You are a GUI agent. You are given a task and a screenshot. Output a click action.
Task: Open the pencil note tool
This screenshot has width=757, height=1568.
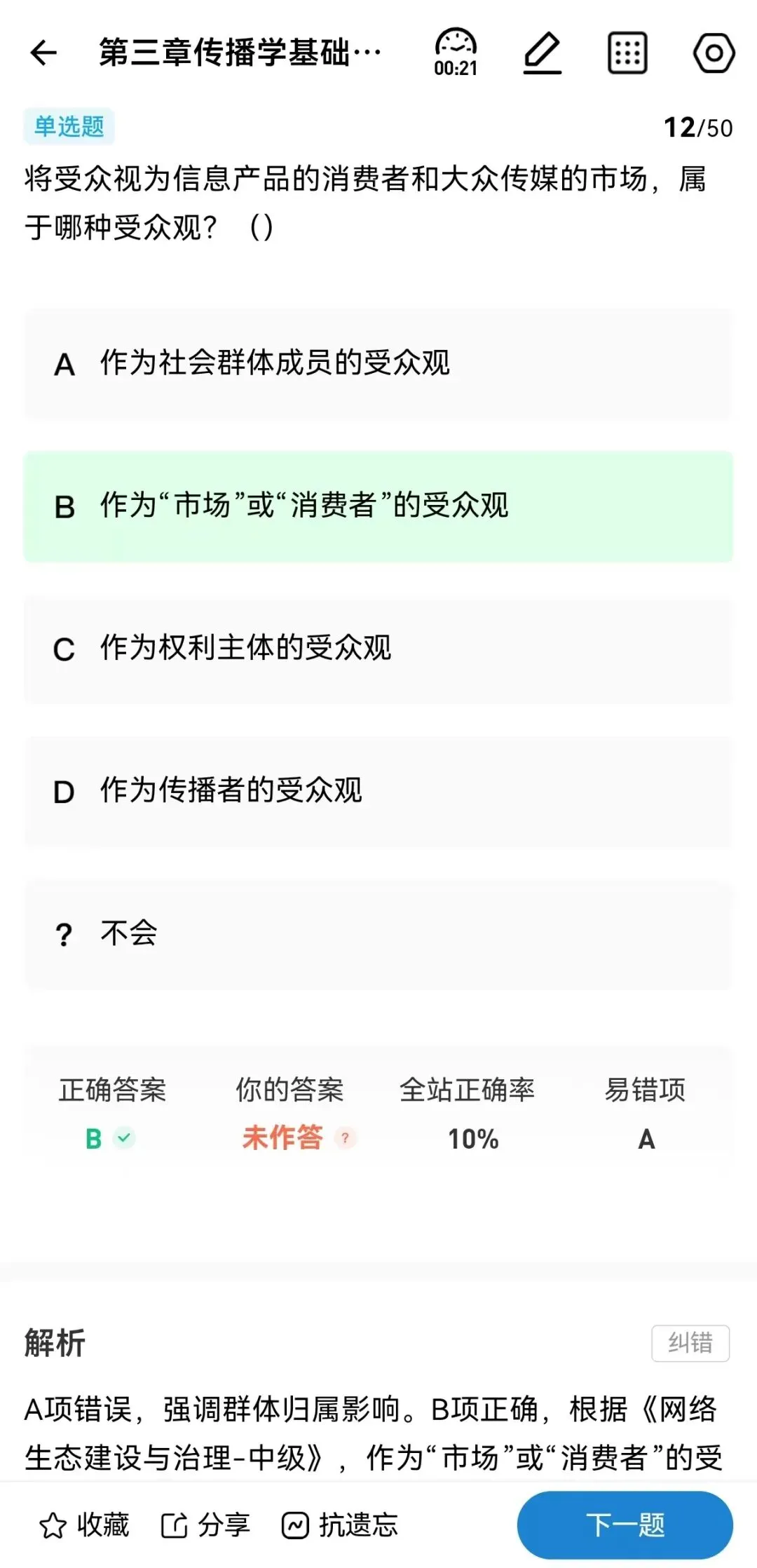coord(543,53)
